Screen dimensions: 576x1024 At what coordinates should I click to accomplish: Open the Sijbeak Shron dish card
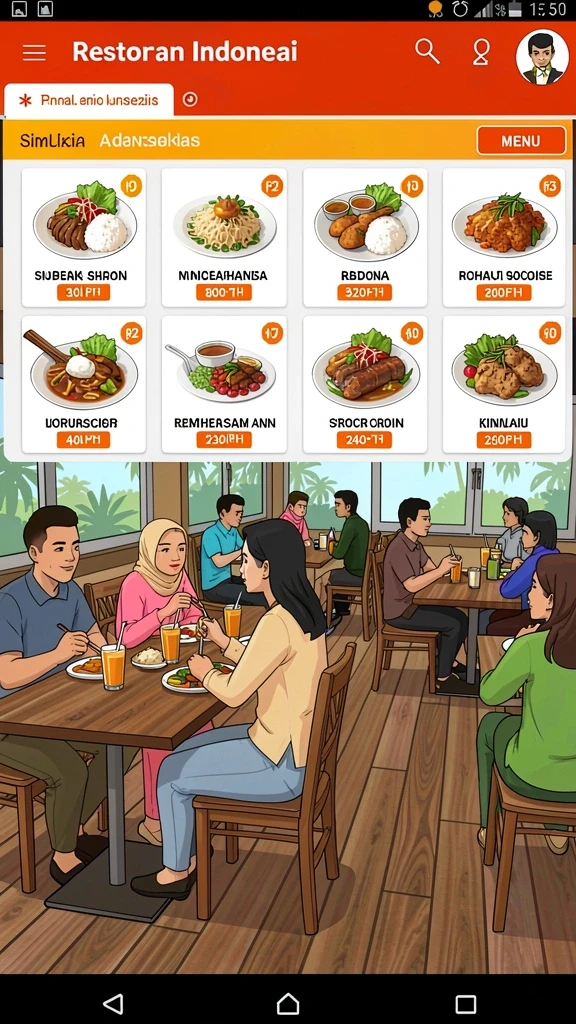[84, 238]
